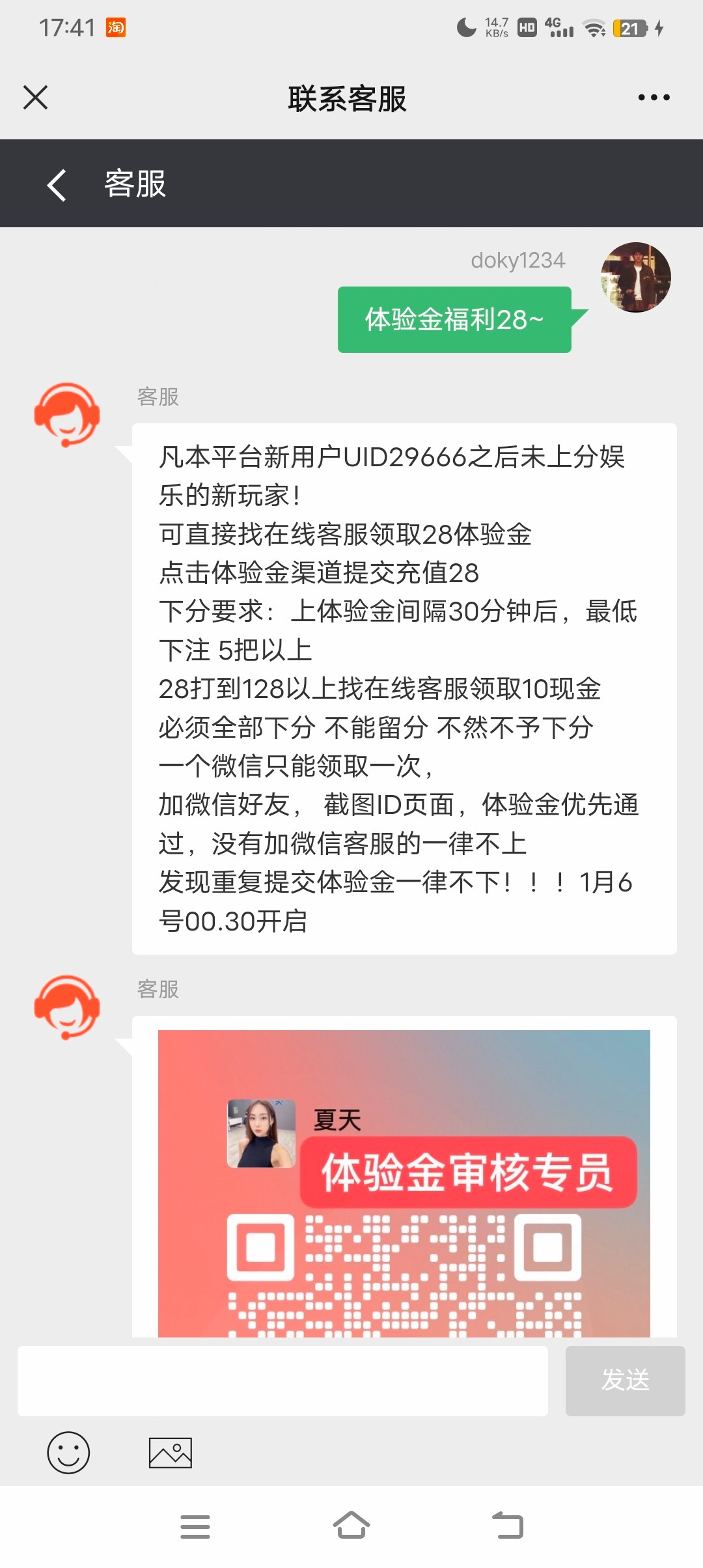The height and width of the screenshot is (1568, 703).
Task: Click the 夏天 profile photo on the card
Action: tap(260, 1132)
